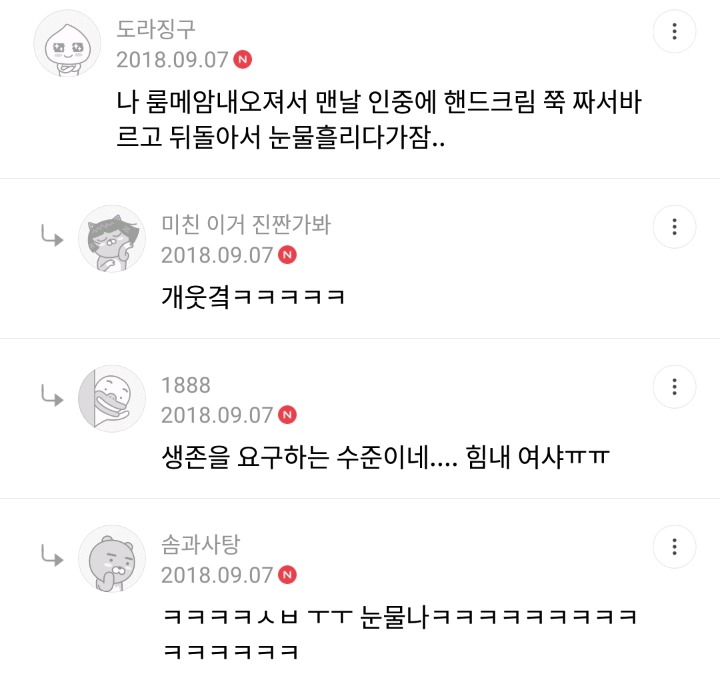Open the overflow menu on 솜과사탕's reply

point(674,546)
